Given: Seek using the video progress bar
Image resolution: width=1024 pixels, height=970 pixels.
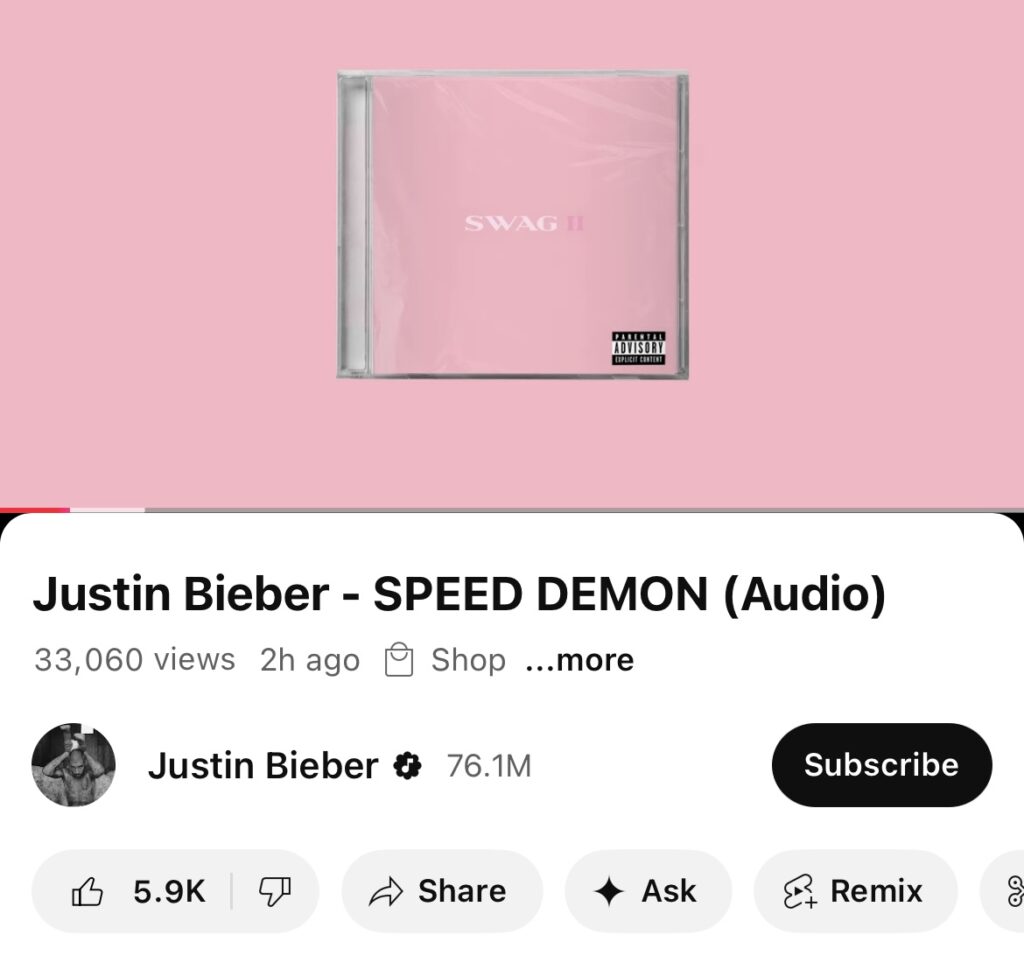Looking at the screenshot, I should pyautogui.click(x=512, y=510).
